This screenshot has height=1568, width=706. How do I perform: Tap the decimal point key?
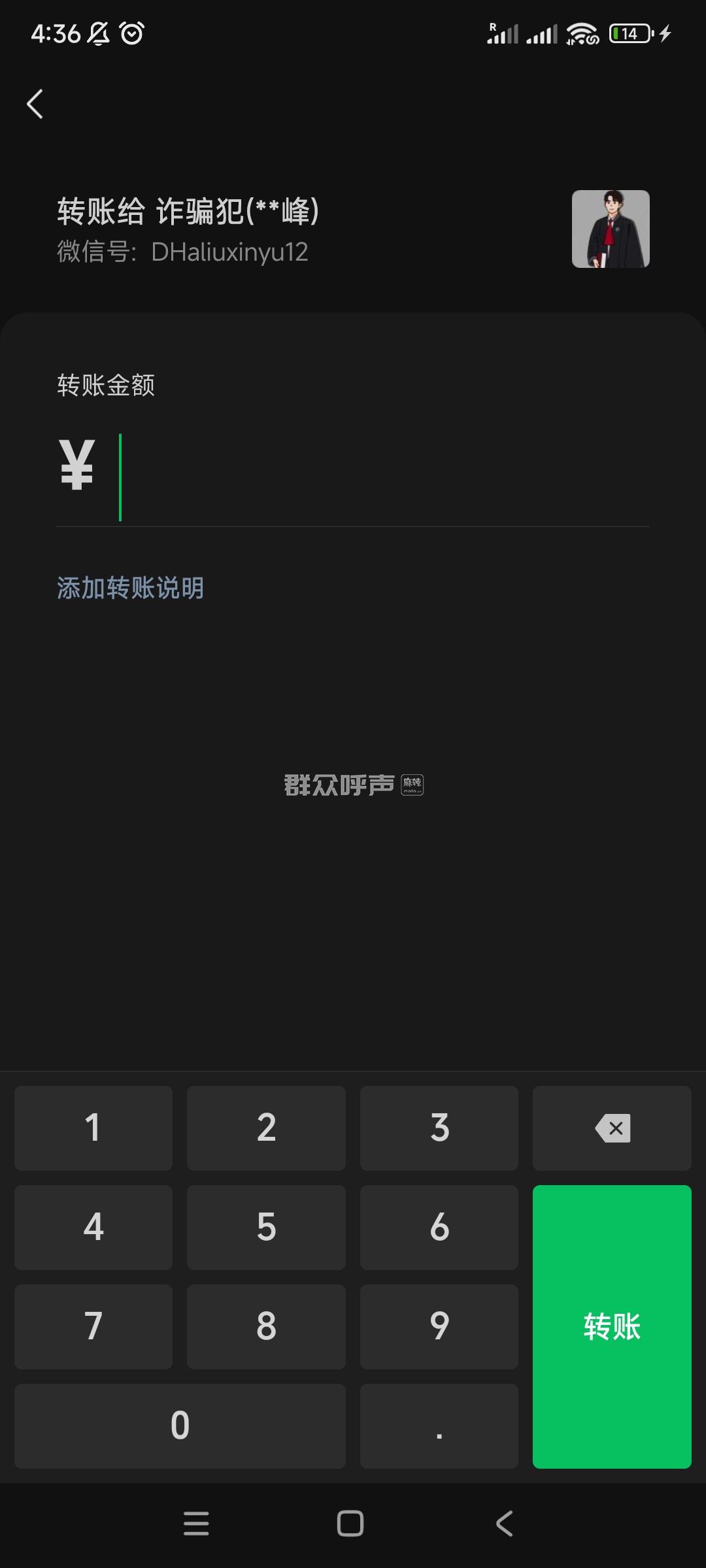(x=439, y=1426)
